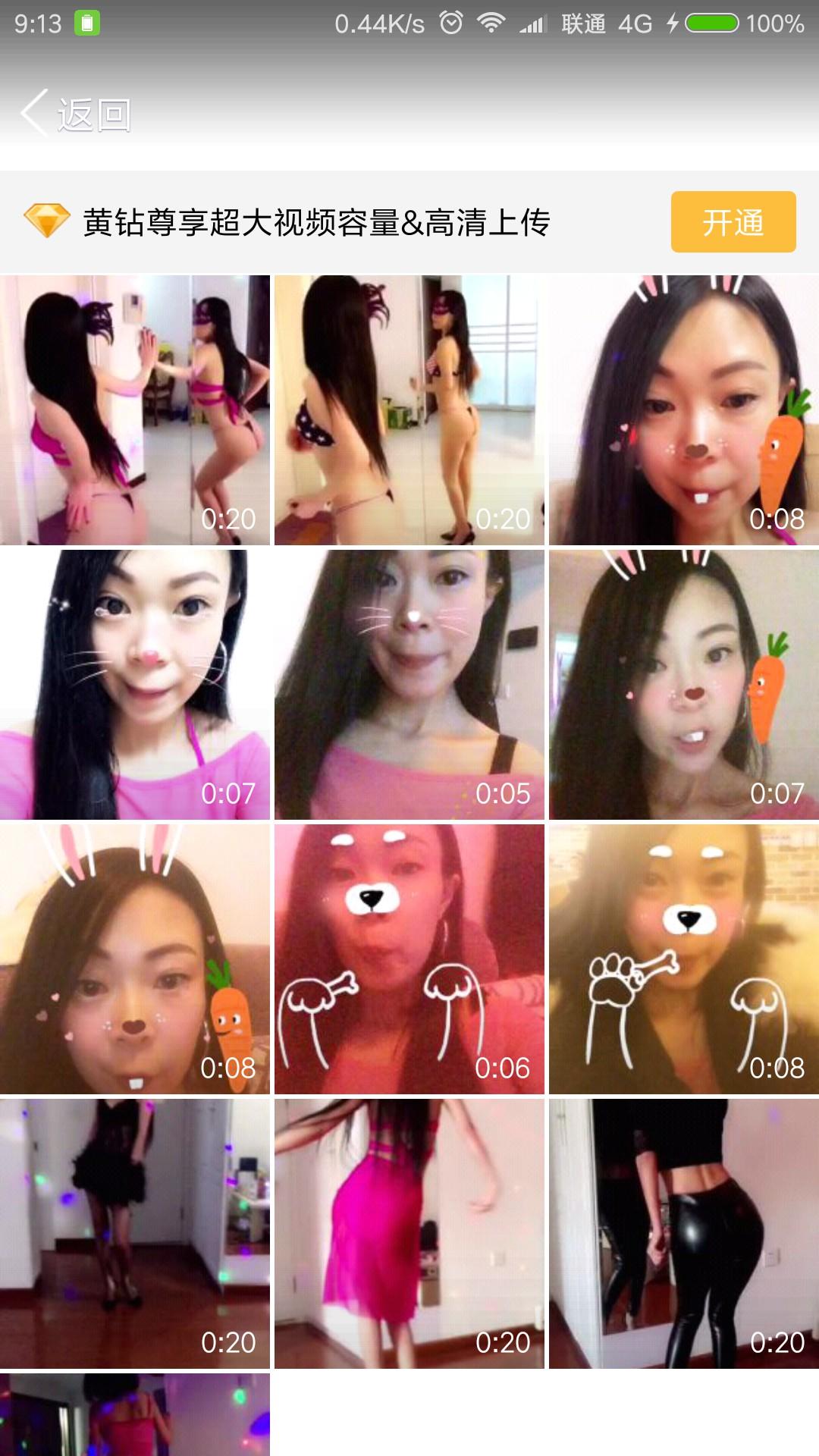
Task: Choose the 0:07 video with bunny carrot filter
Action: 684,685
